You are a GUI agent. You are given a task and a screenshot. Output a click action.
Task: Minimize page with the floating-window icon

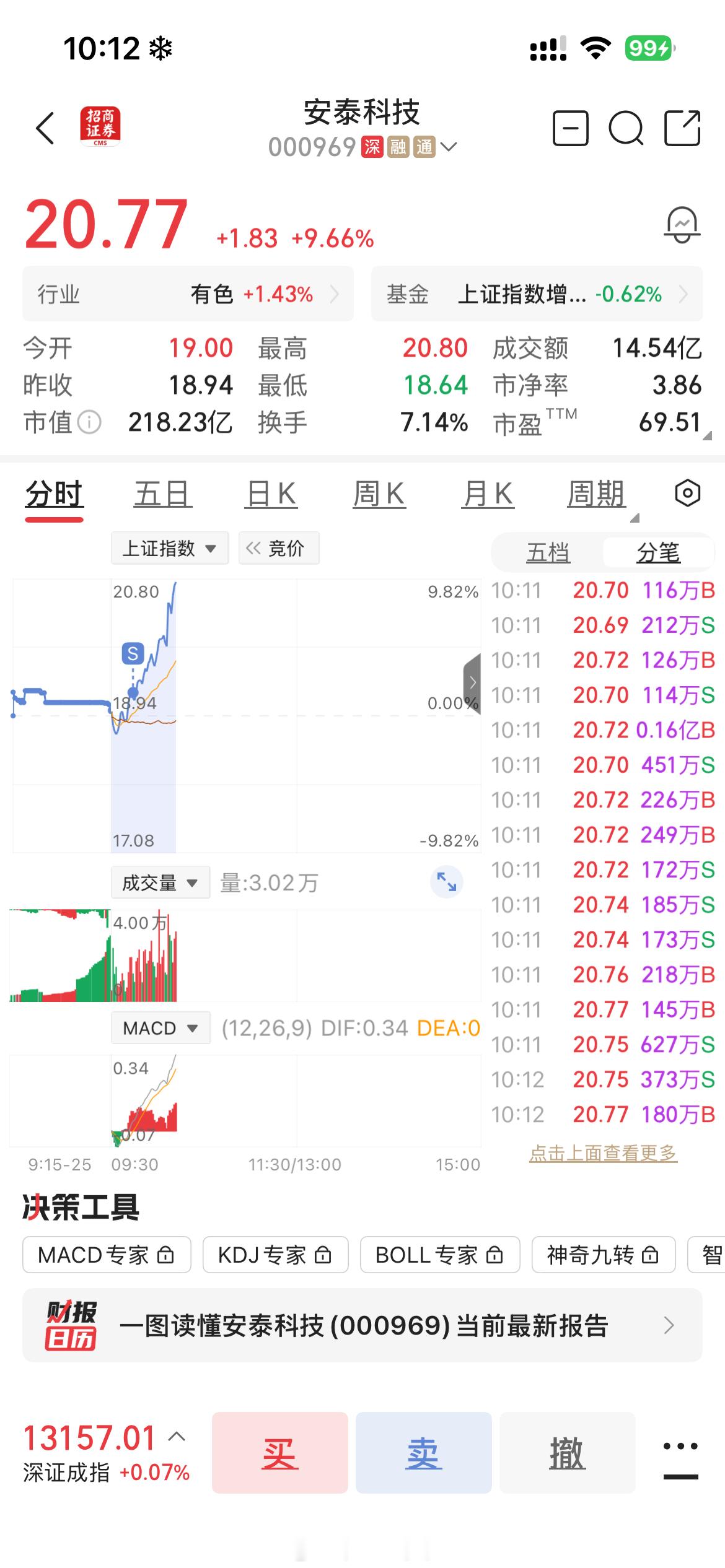pos(571,127)
